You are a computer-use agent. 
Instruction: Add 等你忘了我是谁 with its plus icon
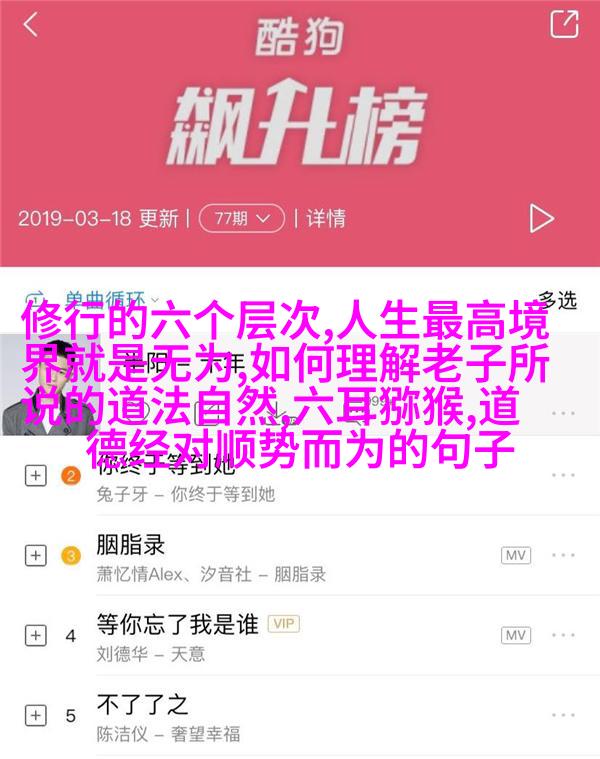(35, 635)
